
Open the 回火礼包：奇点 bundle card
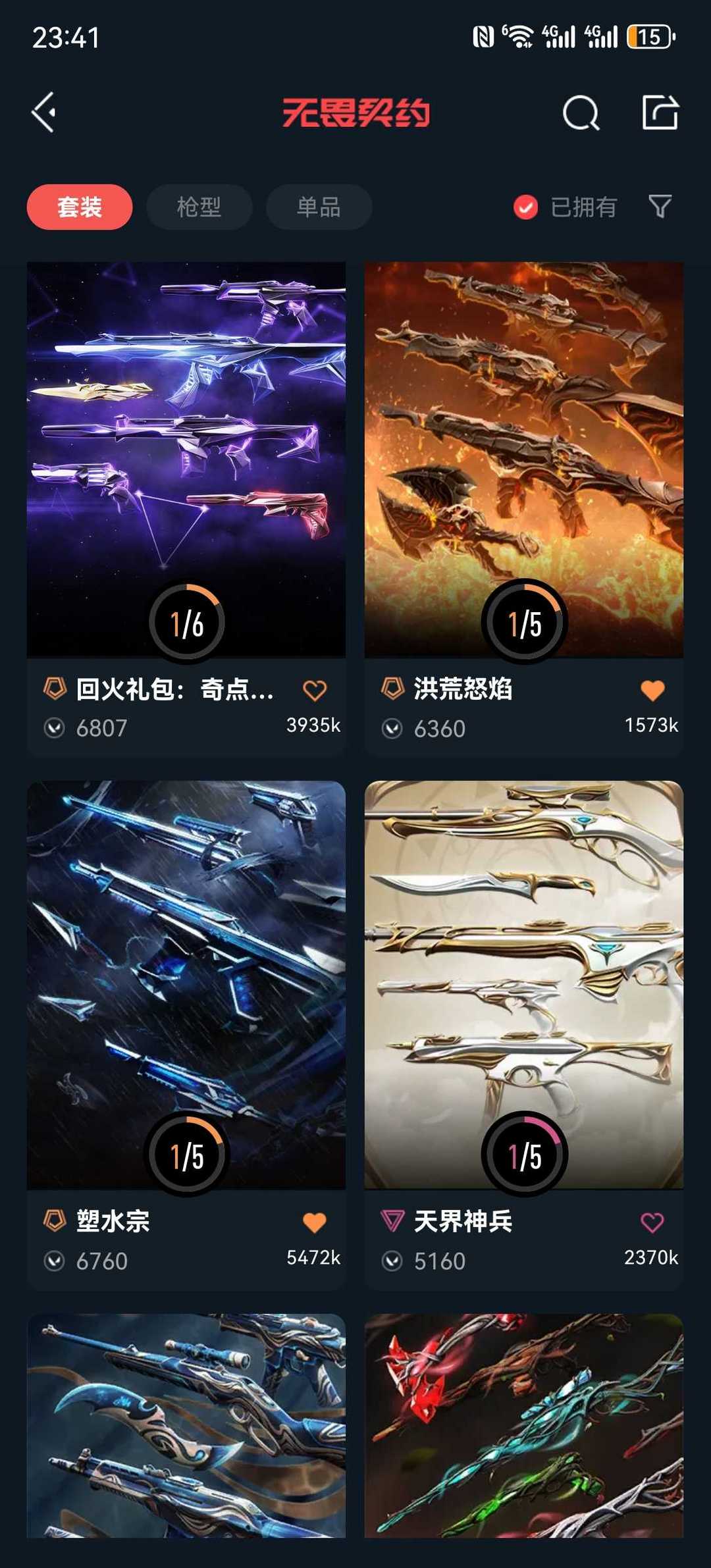[186, 461]
